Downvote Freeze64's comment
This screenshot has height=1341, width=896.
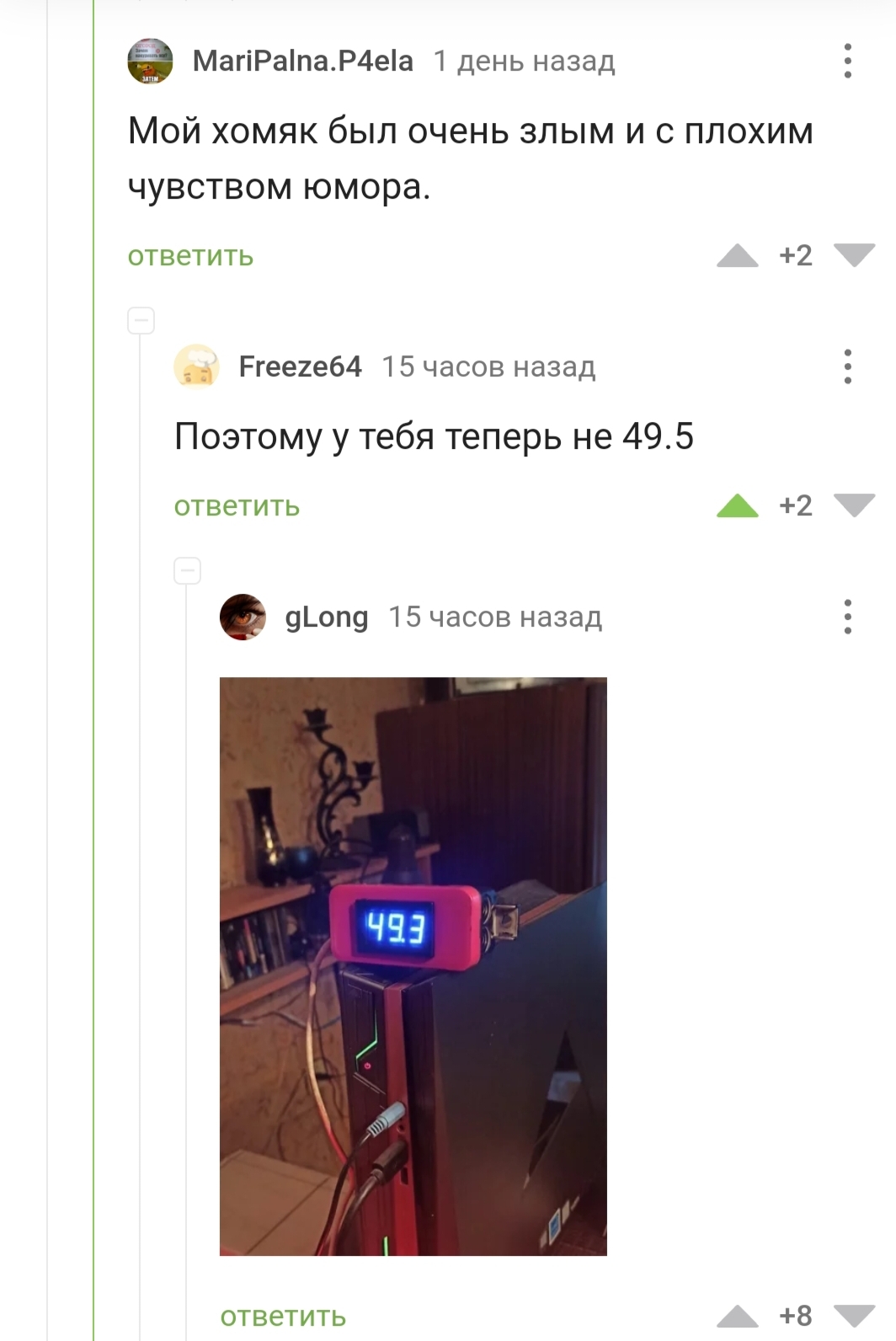tap(854, 505)
